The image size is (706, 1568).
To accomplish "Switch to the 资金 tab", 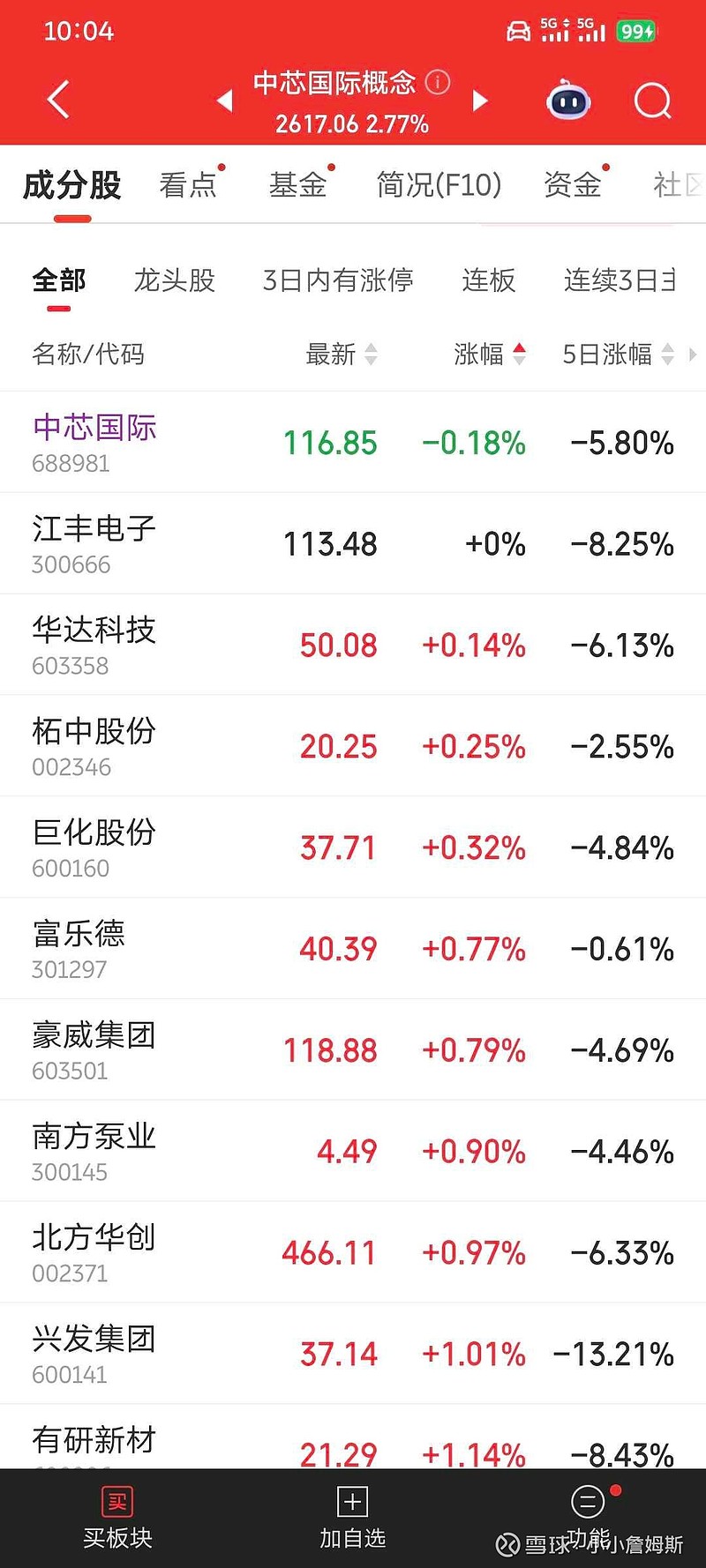I will click(573, 185).
